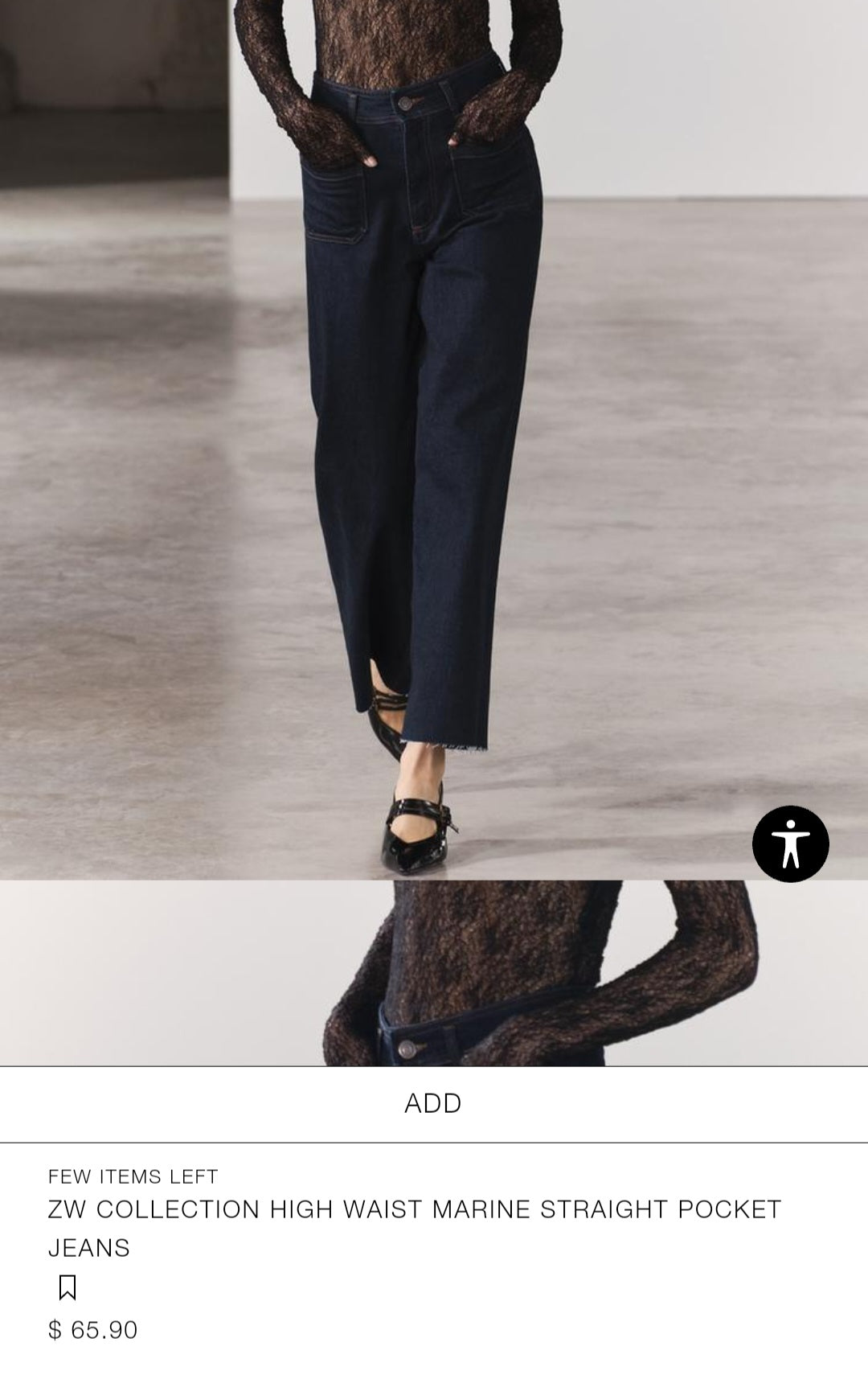Tap ADD to add the jeans to cart
Screen dimensions: 868x1375
[433, 1103]
